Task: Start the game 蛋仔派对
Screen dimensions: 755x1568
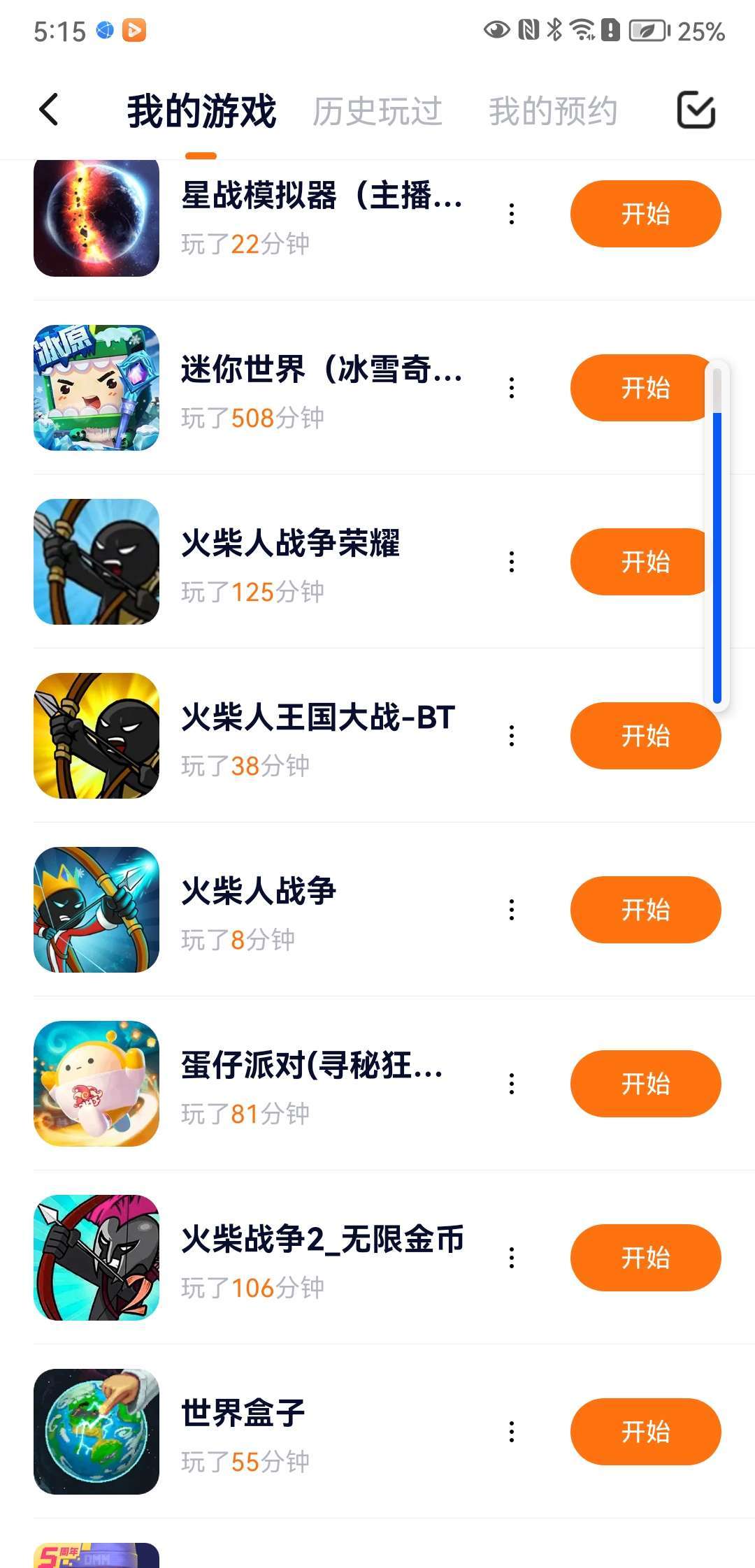Action: point(645,1084)
